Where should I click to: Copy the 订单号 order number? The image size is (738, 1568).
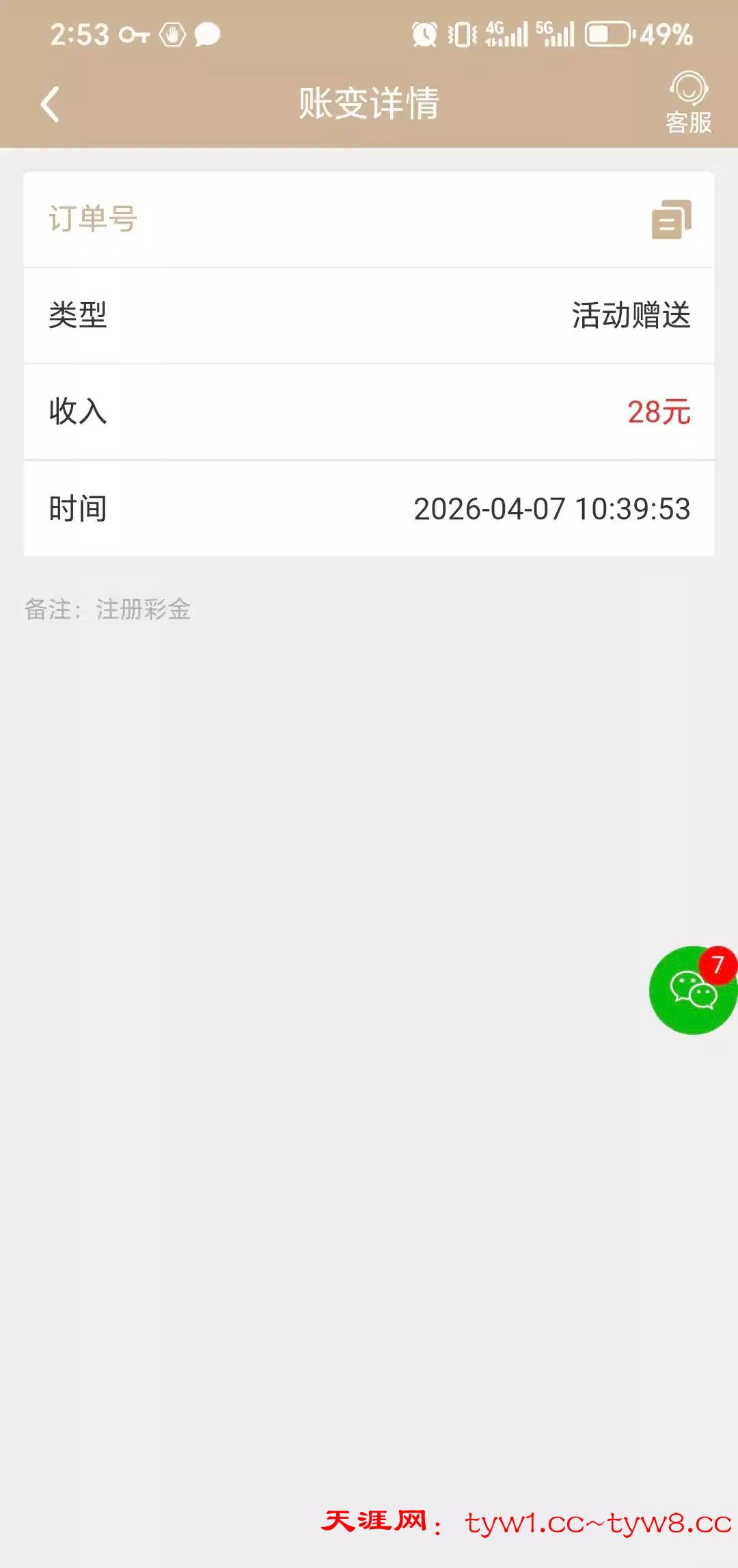pos(671,219)
